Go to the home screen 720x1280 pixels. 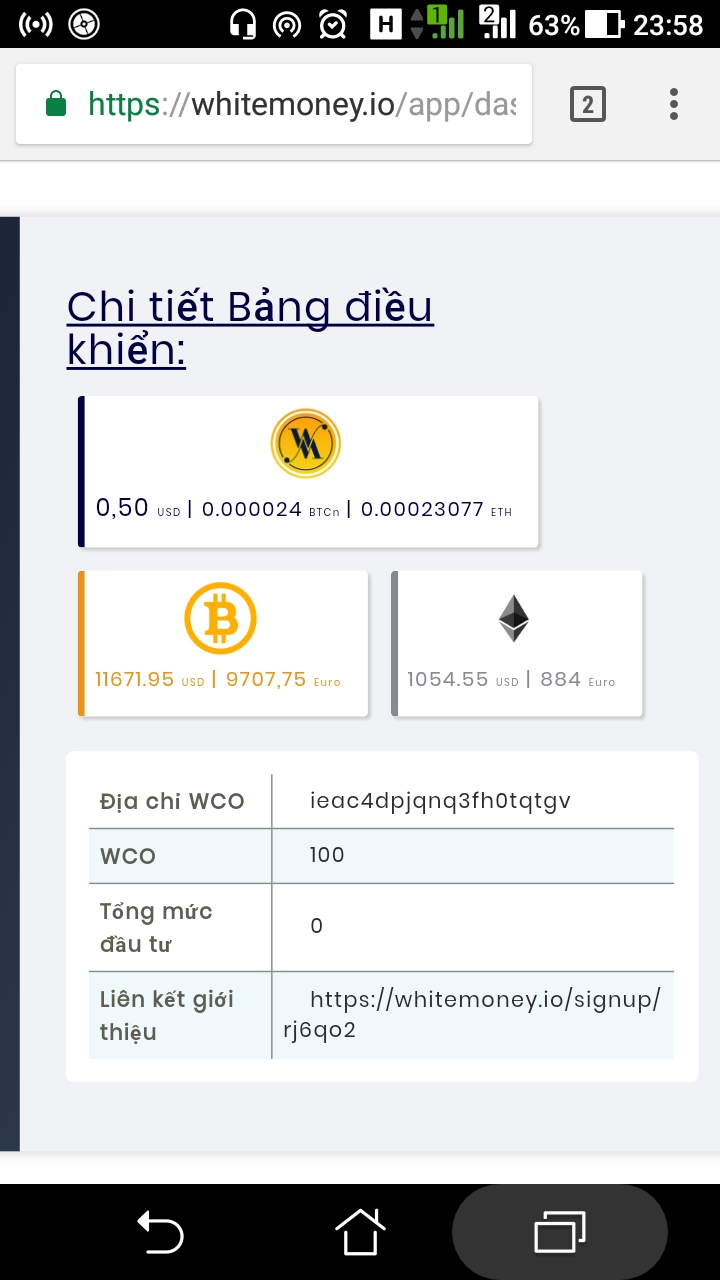pyautogui.click(x=360, y=1231)
